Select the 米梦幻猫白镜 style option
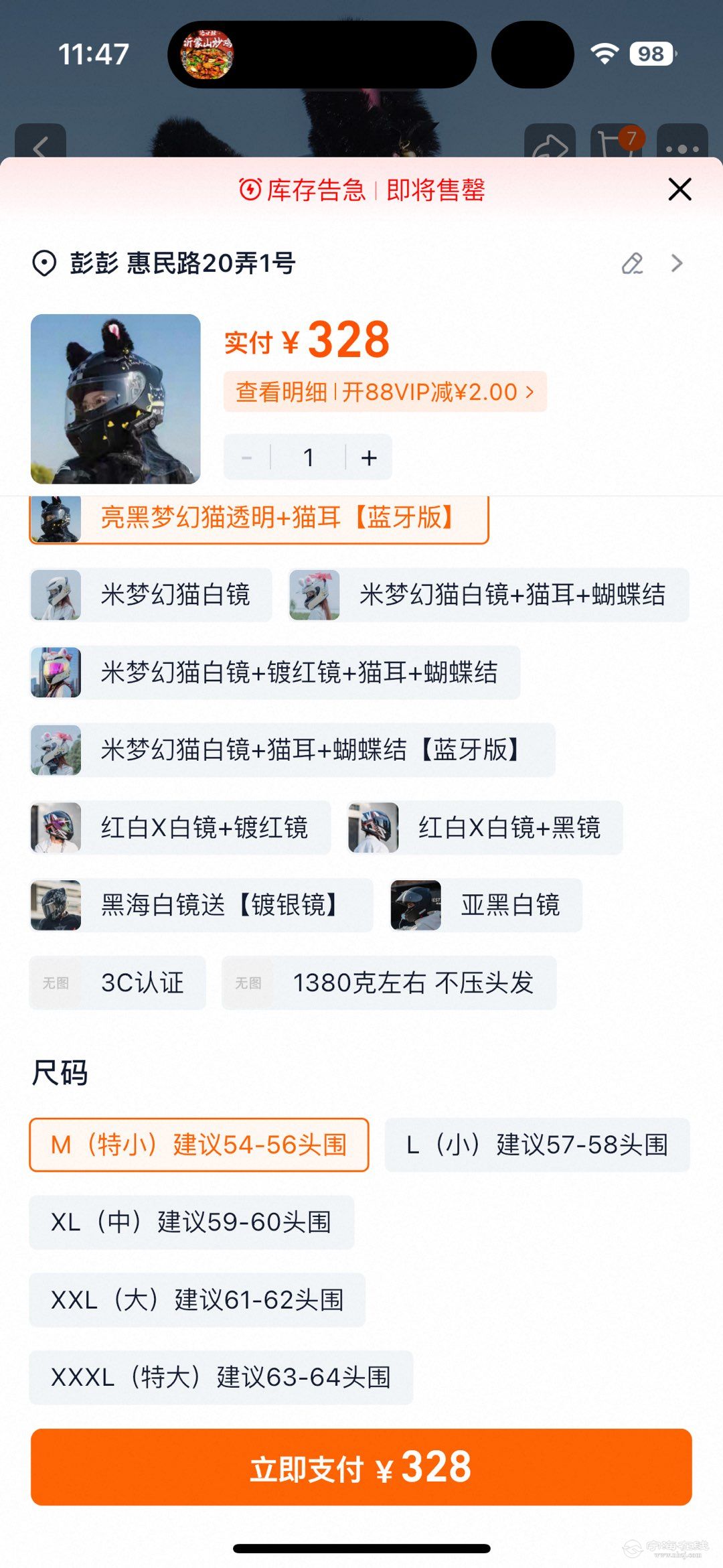The image size is (723, 1568). click(151, 595)
